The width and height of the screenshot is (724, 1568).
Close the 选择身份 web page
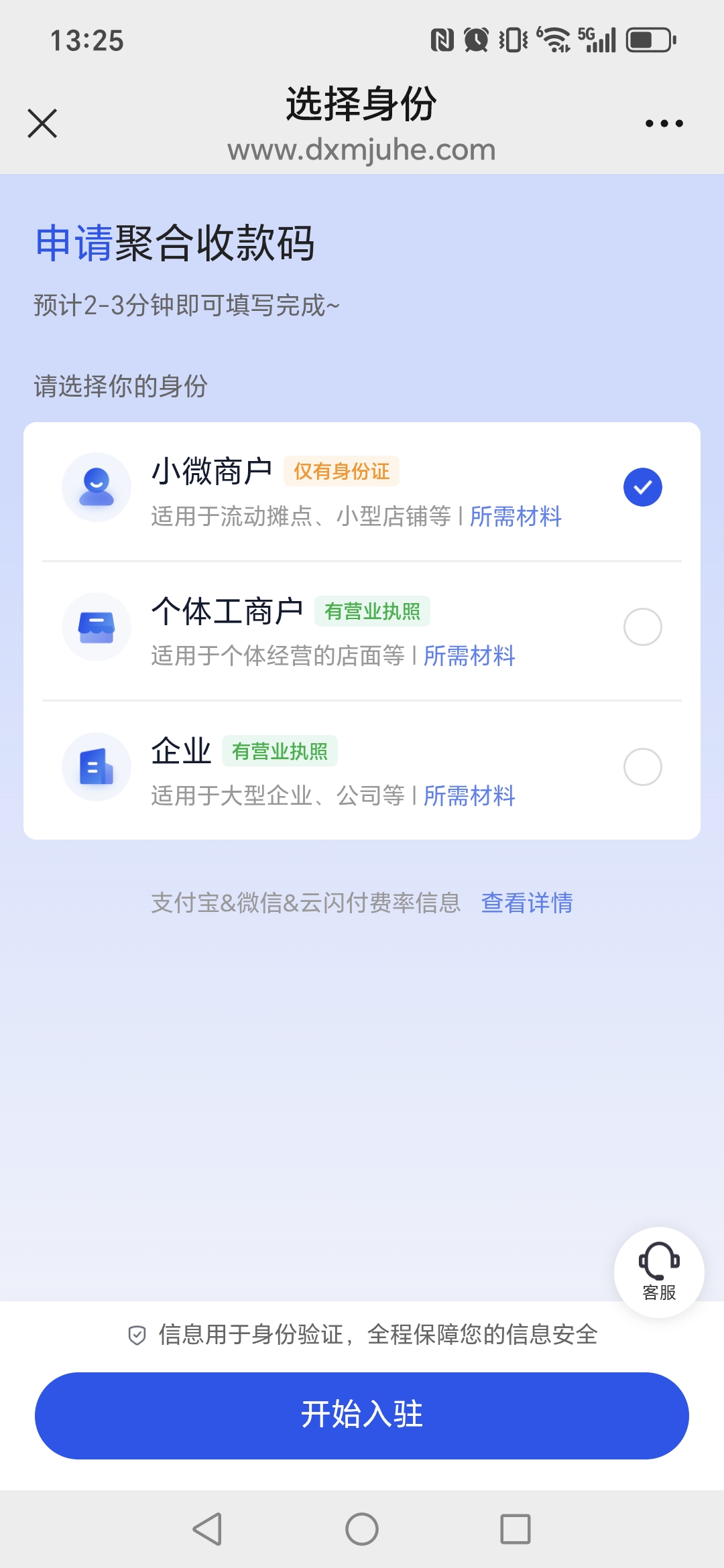(42, 123)
